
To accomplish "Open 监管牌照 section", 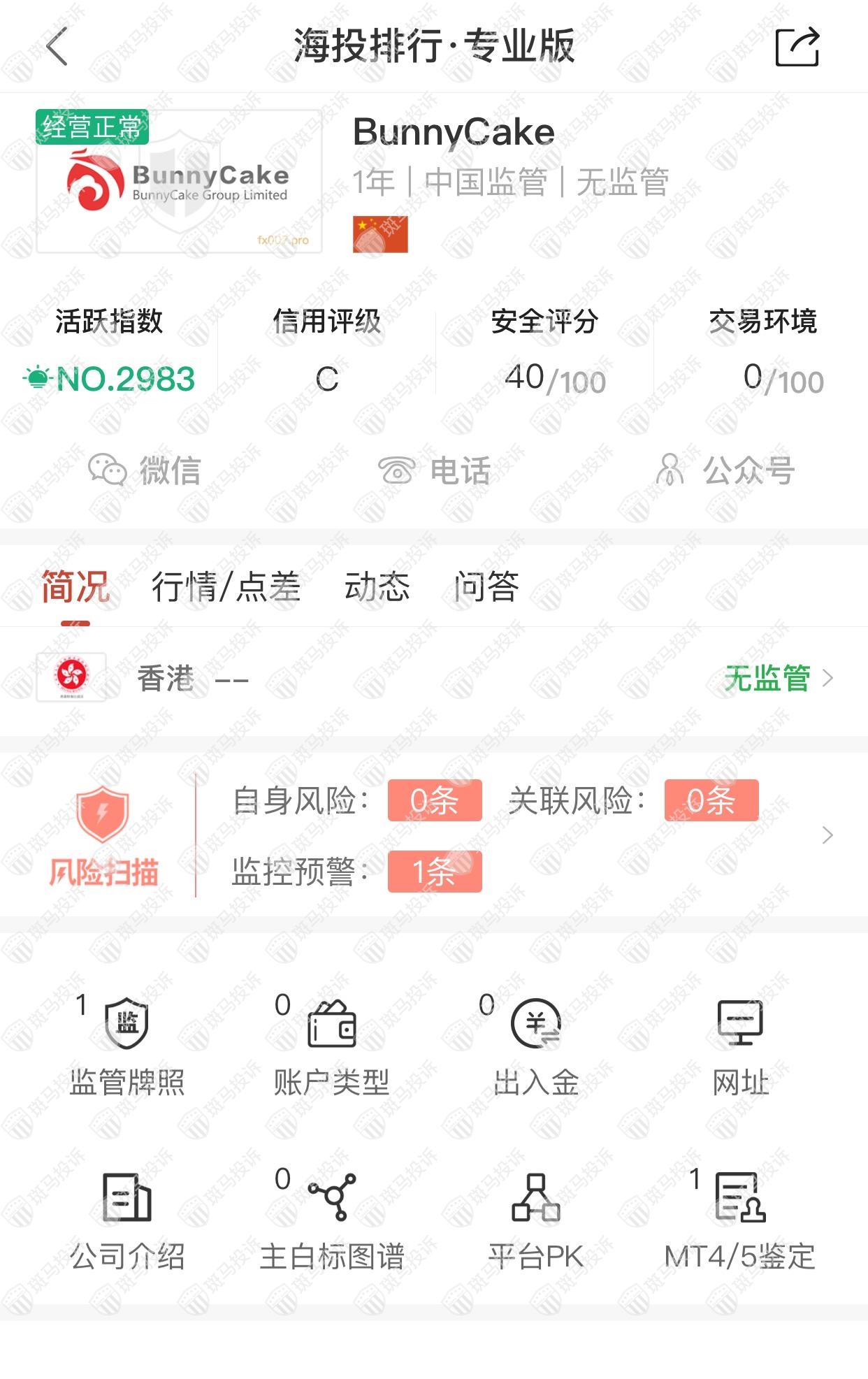I will [x=127, y=1045].
